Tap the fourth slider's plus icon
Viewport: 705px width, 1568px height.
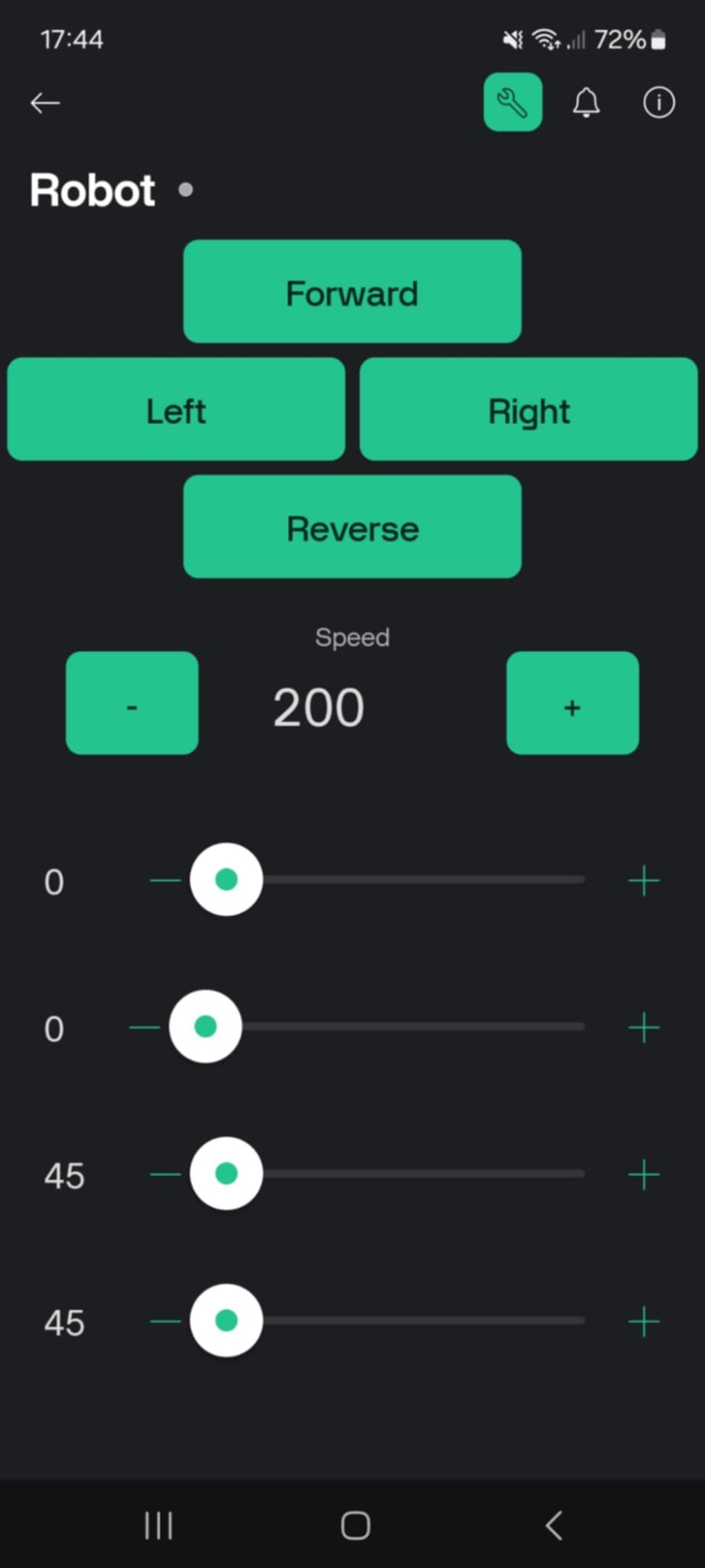(x=644, y=1321)
